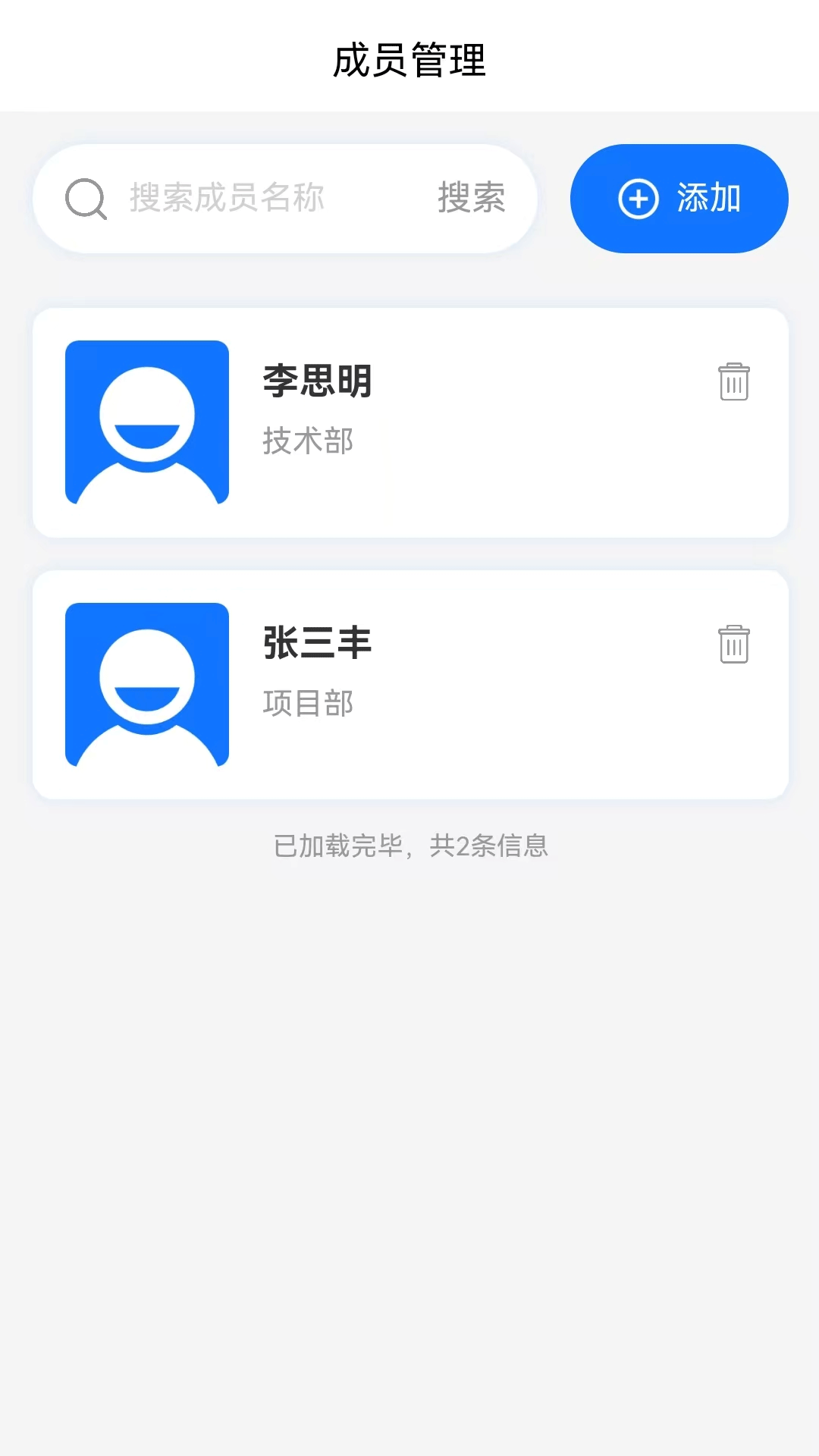Tap the 搜索 button
819x1456 pixels.
(471, 199)
